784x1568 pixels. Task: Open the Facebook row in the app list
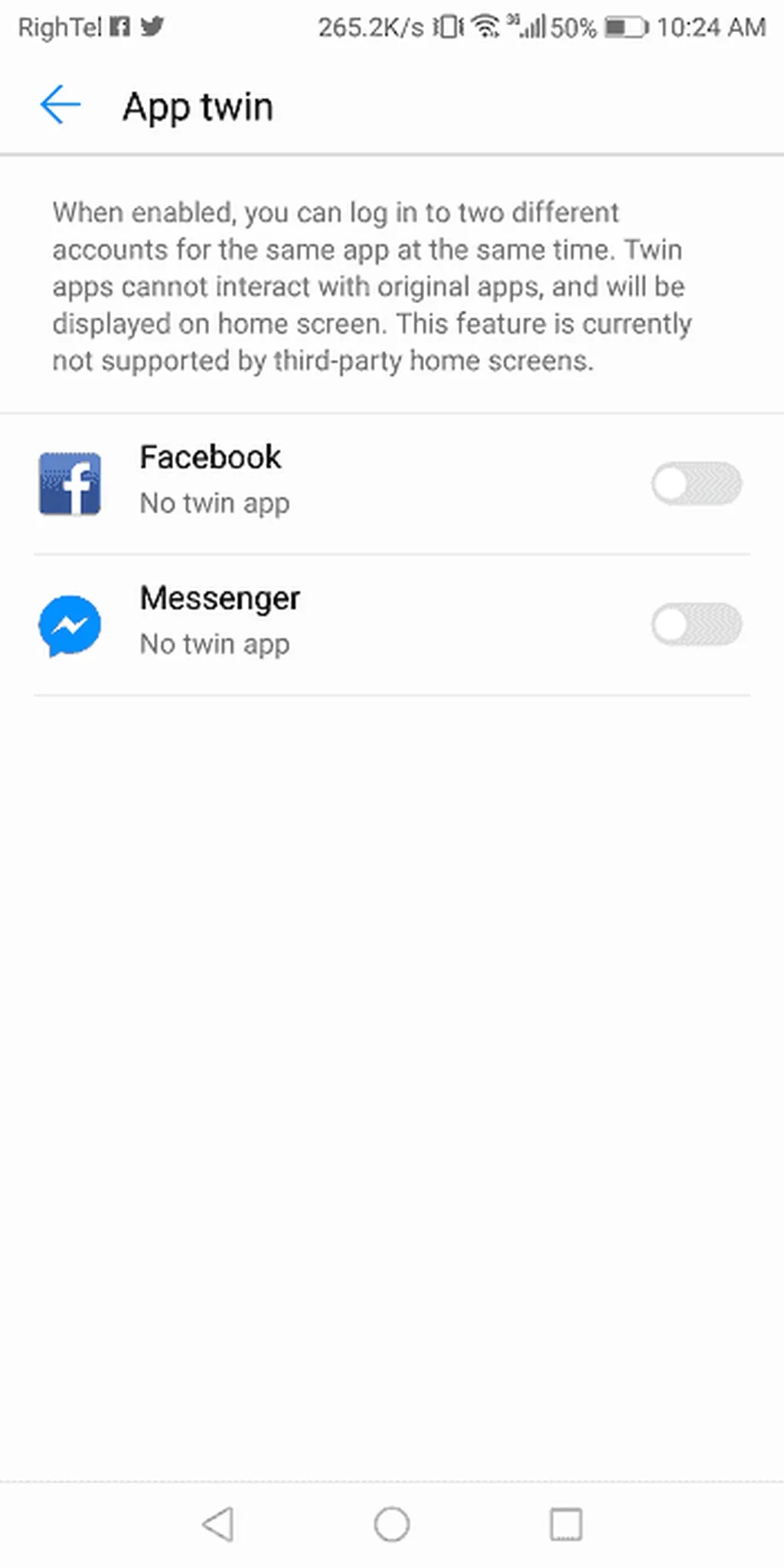(x=345, y=481)
